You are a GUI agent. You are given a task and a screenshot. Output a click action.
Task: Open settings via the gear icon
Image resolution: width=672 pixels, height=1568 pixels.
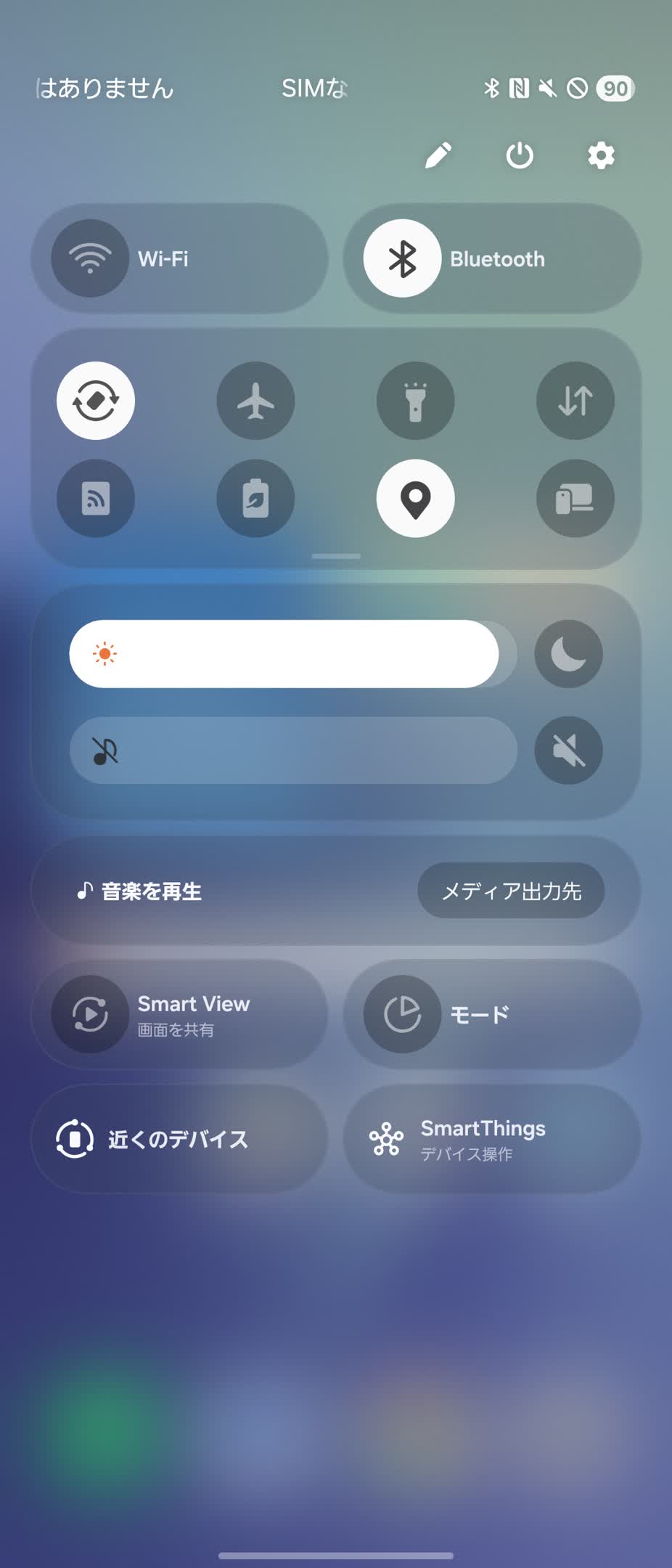pos(601,155)
